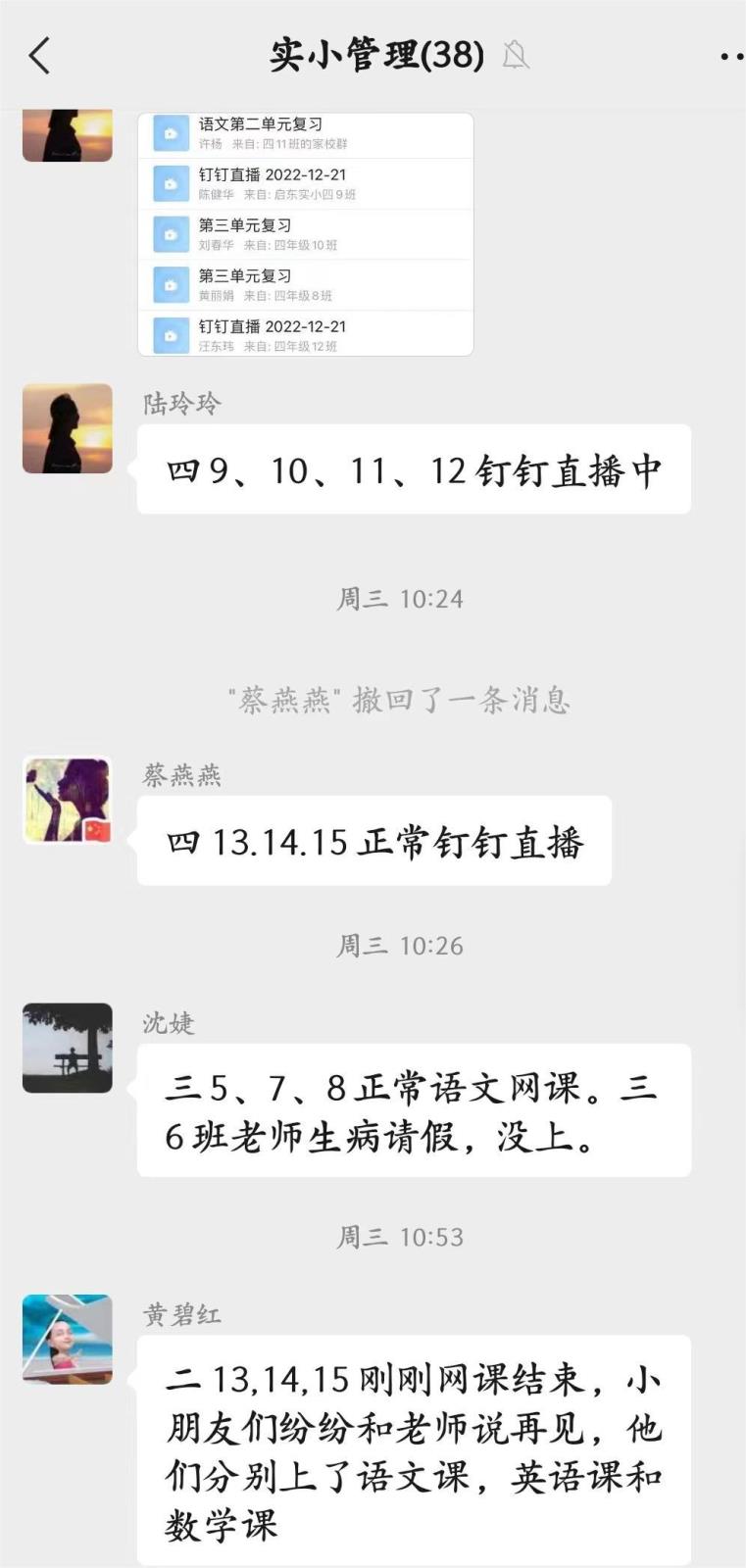
Task: View 陆玲玲's profile avatar
Action: (x=68, y=428)
